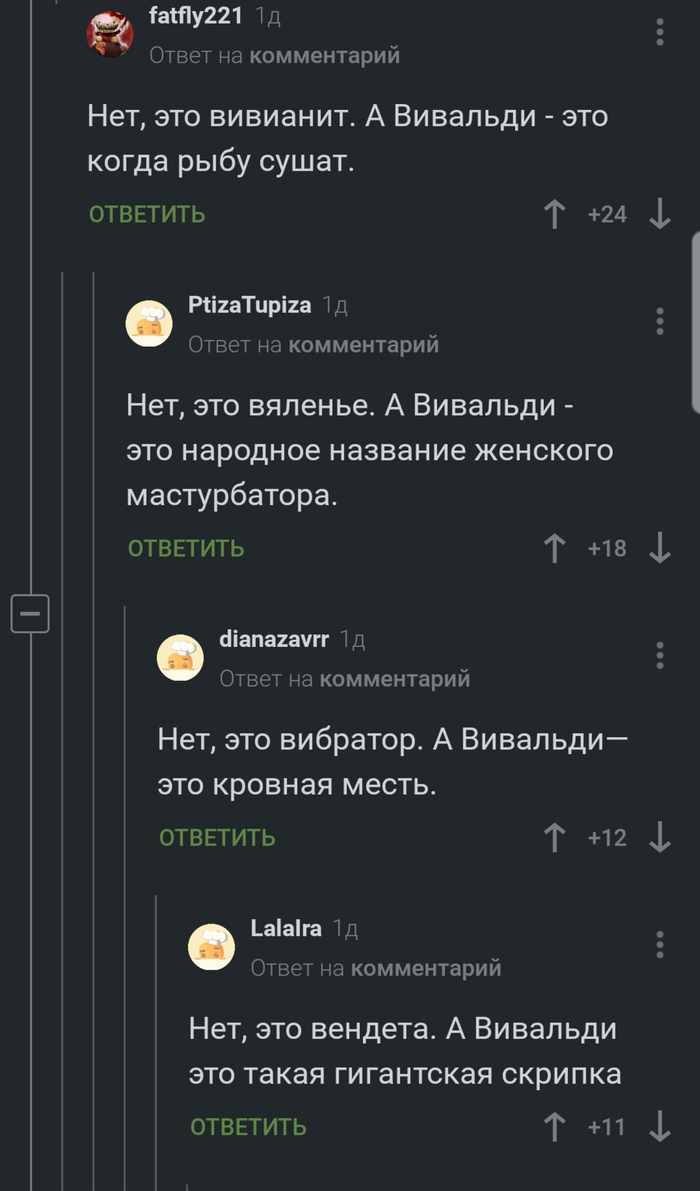
Task: Reply to PtizaTupiza's comment
Action: pyautogui.click(x=186, y=548)
